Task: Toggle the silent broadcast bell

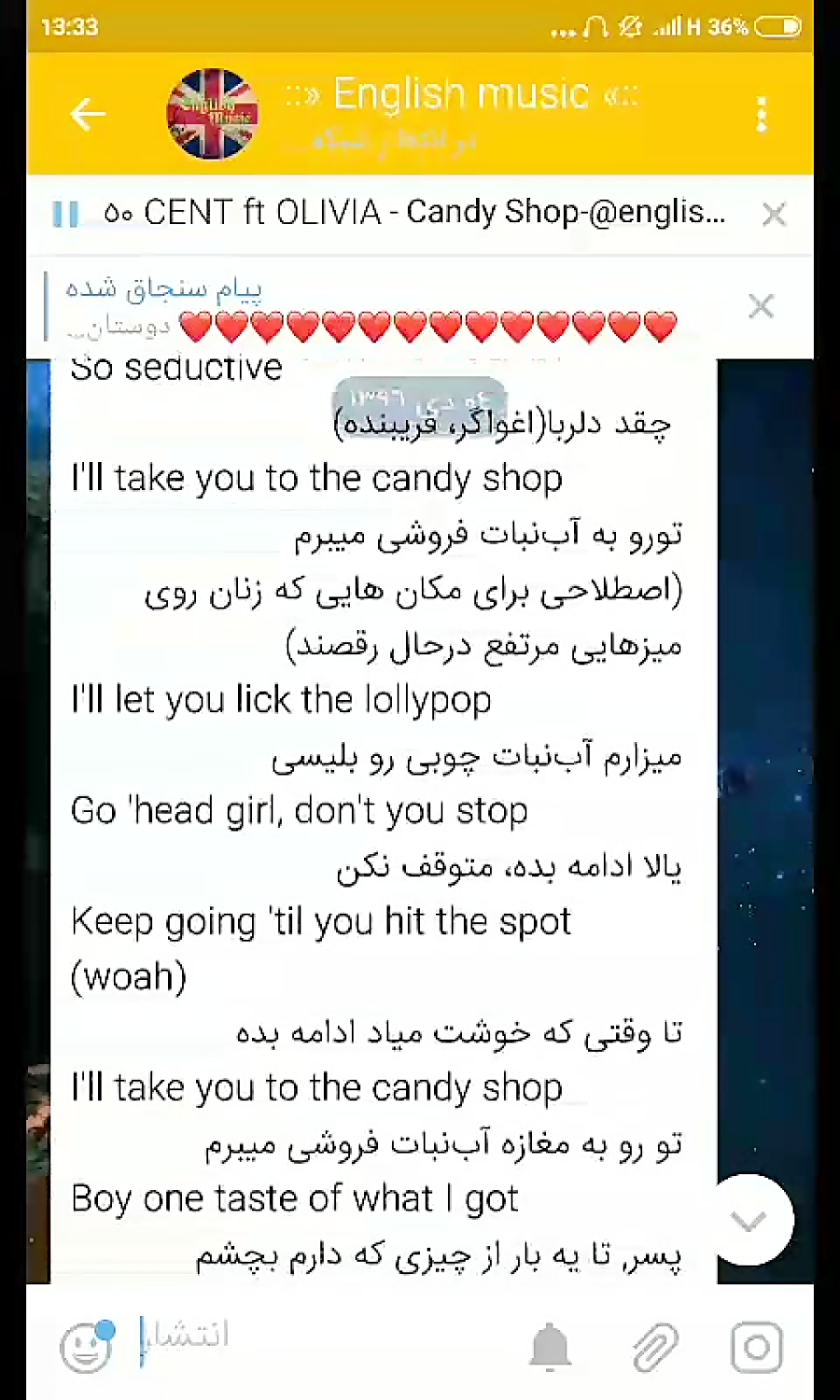Action: pos(551,1347)
